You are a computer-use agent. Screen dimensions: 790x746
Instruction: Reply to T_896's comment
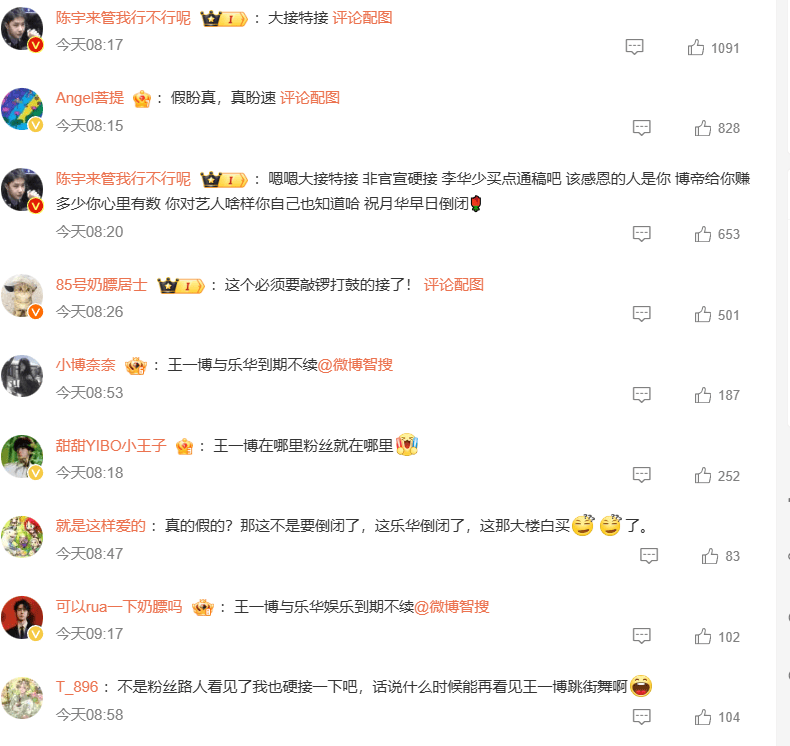click(x=642, y=717)
